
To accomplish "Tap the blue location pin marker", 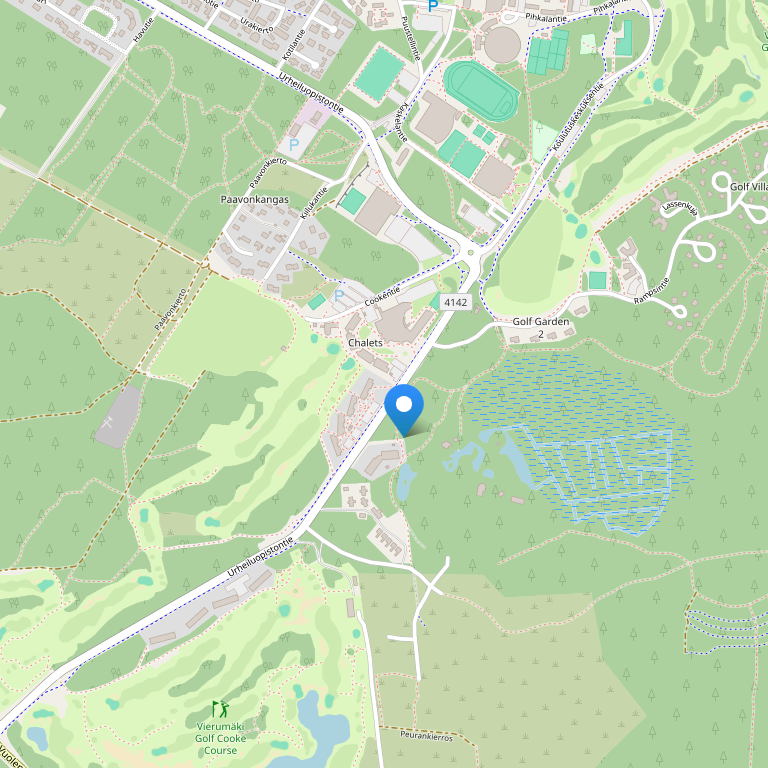I will click(404, 408).
